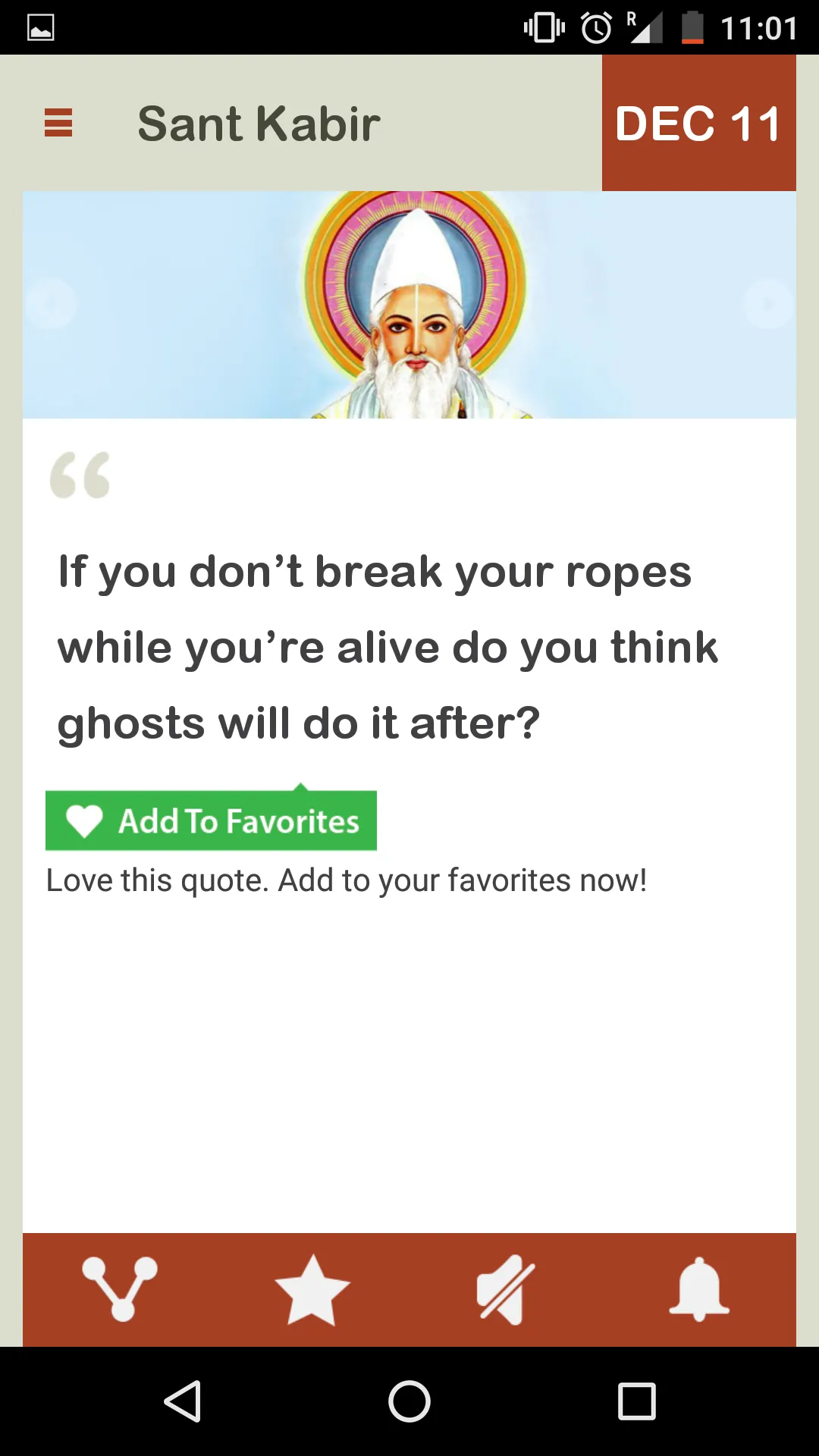Open favorites star in bottom bar
This screenshot has width=819, height=1456.
(312, 1290)
